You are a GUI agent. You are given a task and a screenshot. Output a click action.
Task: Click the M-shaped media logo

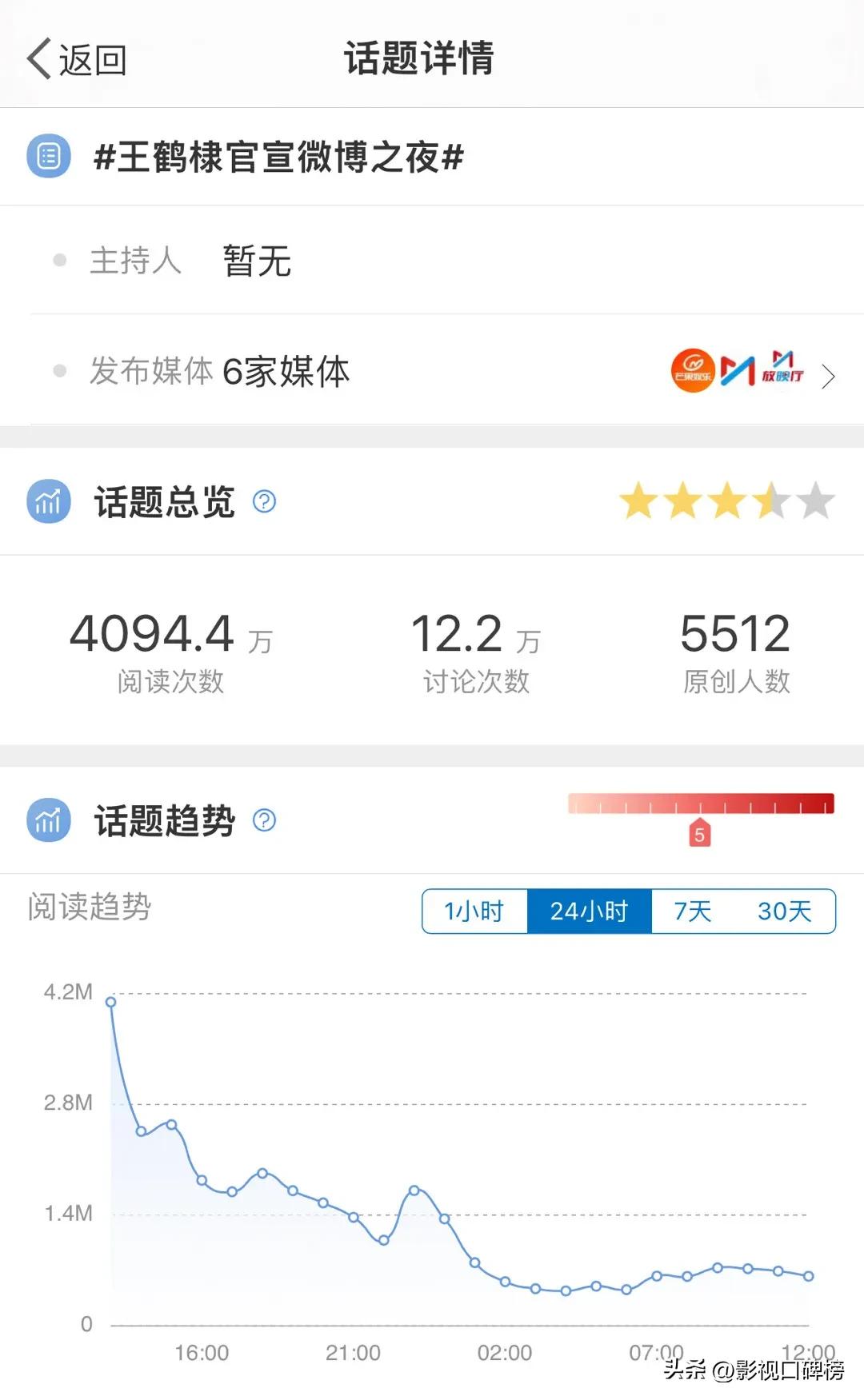click(x=738, y=372)
